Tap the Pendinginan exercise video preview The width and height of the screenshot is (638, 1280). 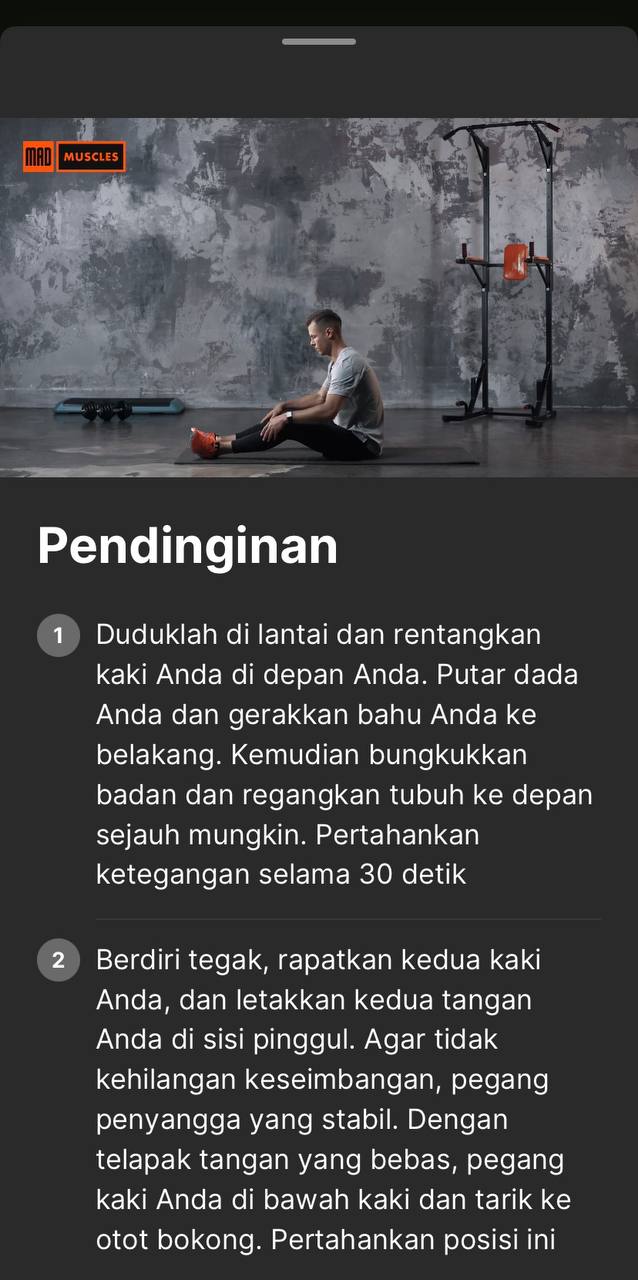319,297
